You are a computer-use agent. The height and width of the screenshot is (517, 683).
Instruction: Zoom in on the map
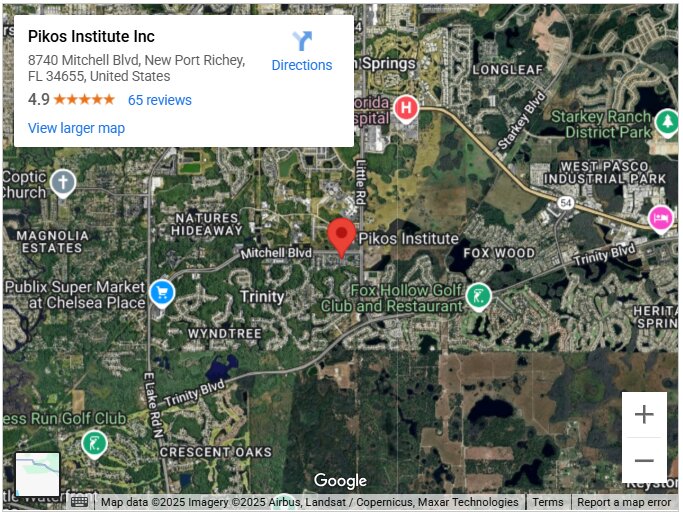tap(644, 414)
